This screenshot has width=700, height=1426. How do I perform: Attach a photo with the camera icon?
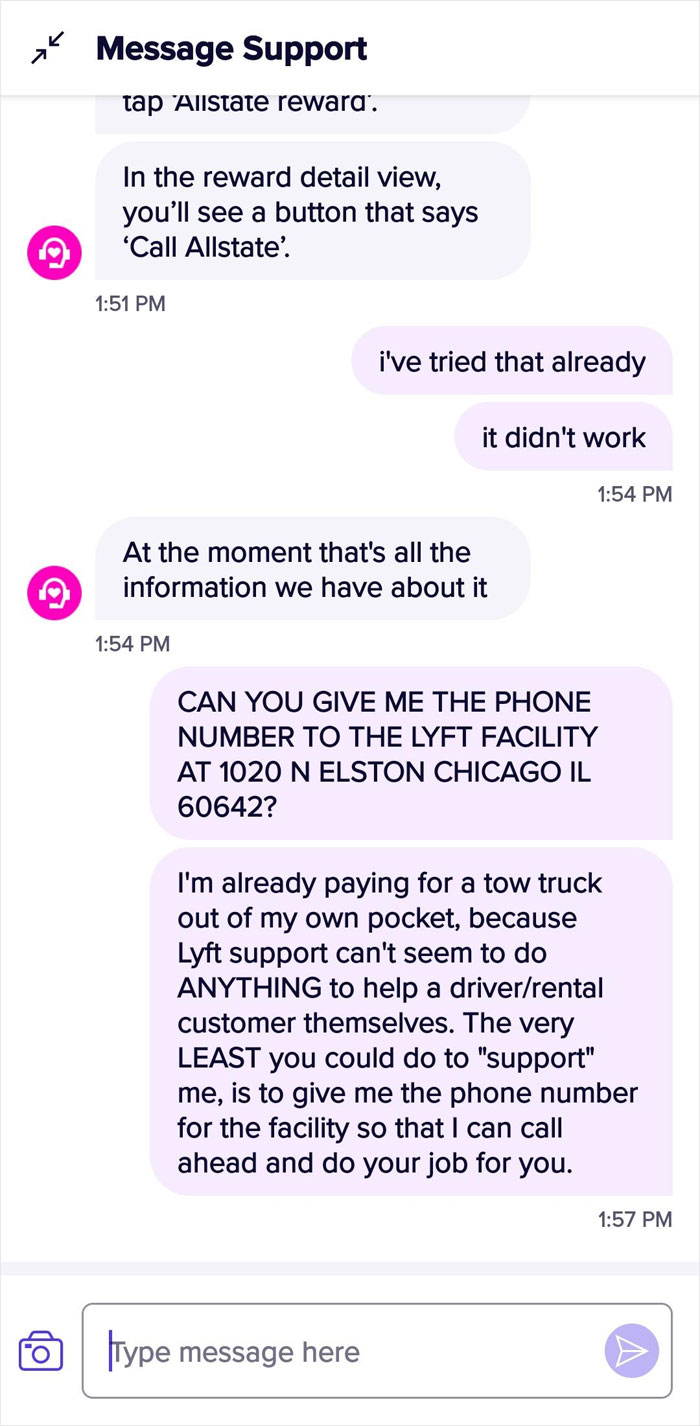click(x=41, y=1351)
